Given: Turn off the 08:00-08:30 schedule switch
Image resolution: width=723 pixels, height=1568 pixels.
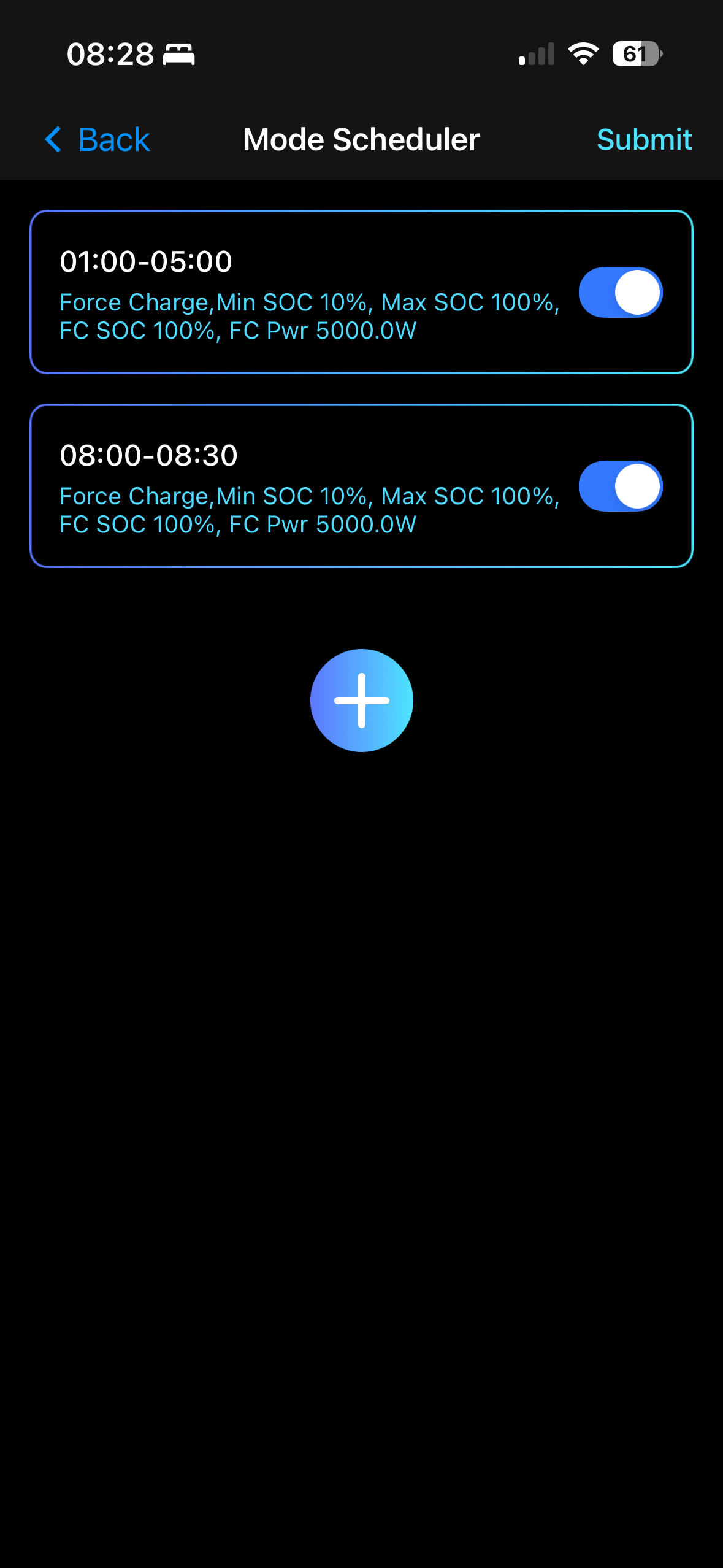Looking at the screenshot, I should pos(620,486).
